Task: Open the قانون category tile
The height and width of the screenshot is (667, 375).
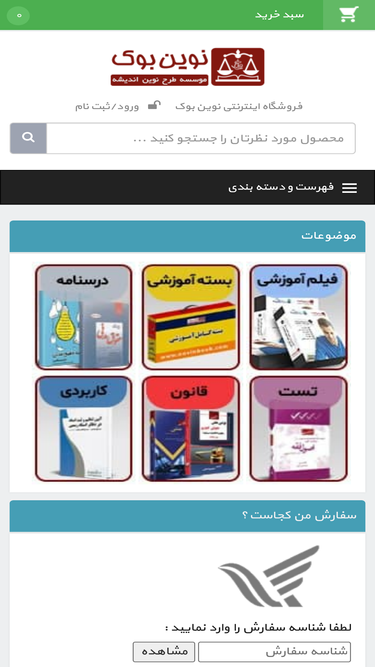Action: [191, 429]
